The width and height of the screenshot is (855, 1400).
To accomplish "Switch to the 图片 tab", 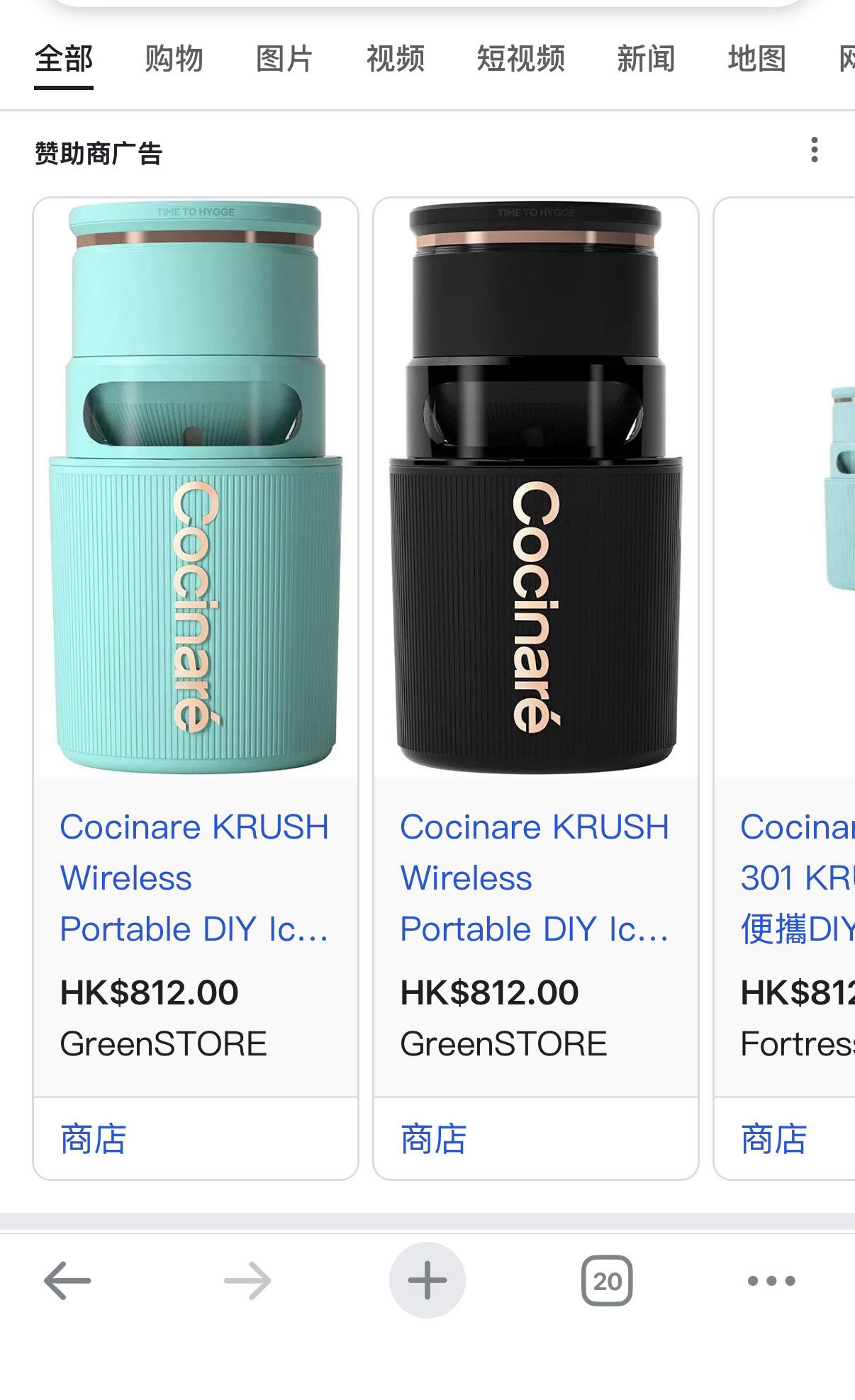I will coord(284,58).
